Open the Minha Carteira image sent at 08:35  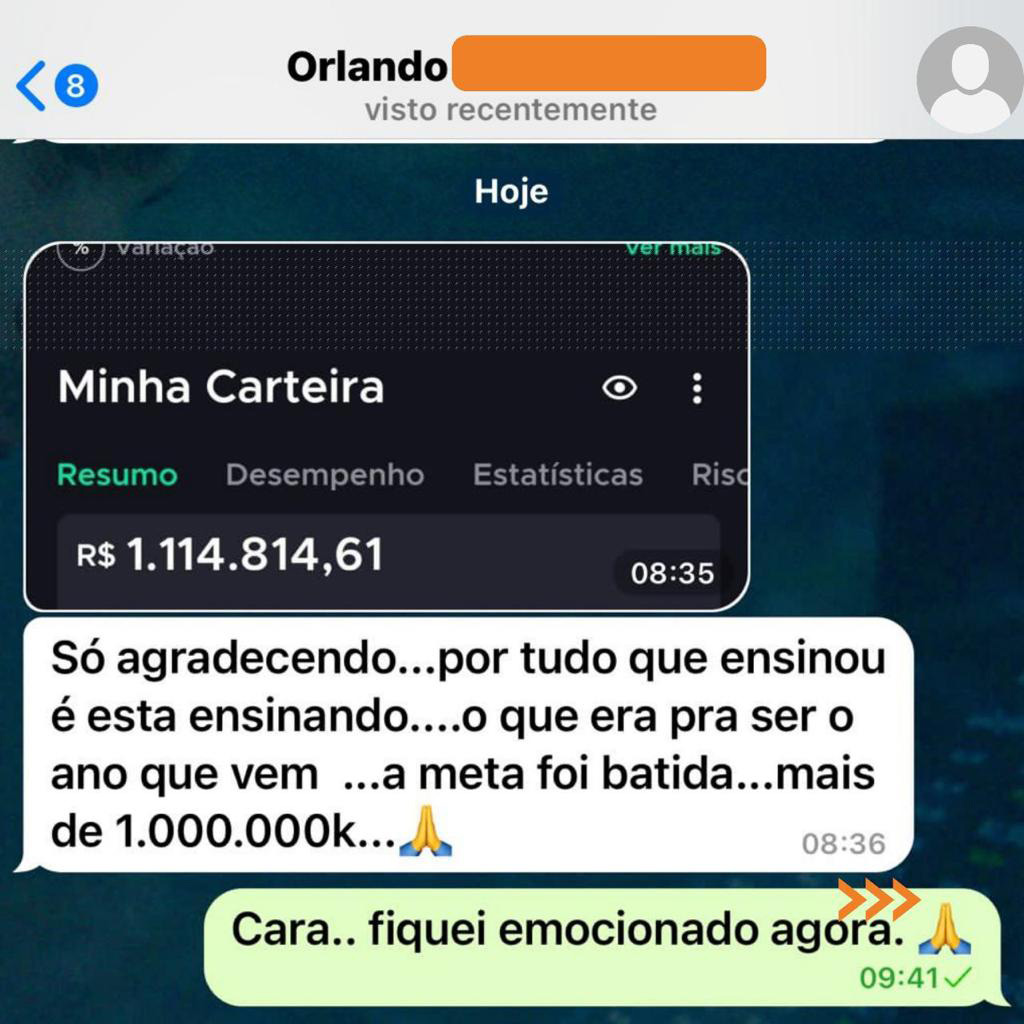tap(386, 427)
